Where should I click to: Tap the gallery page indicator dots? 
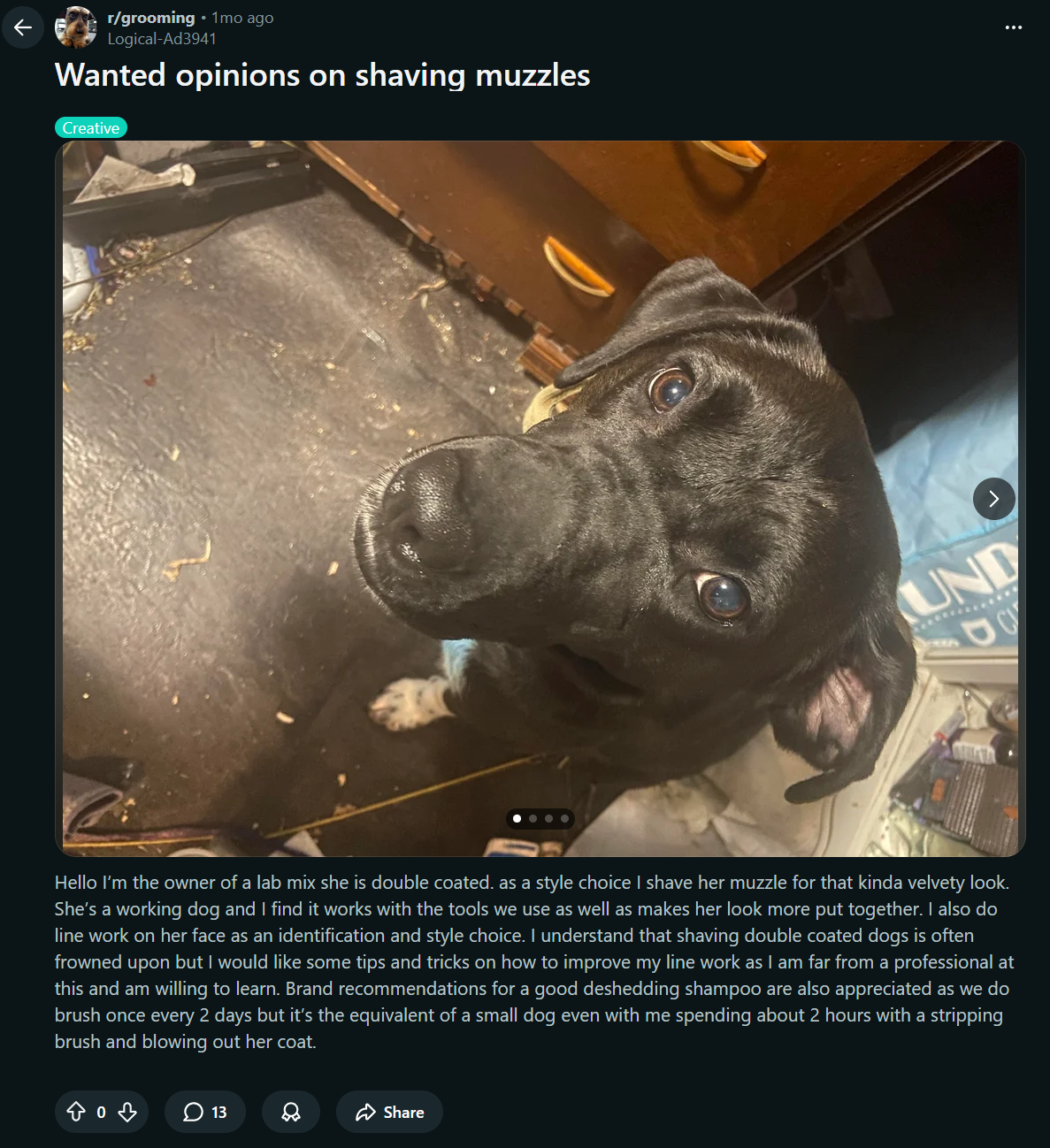[x=540, y=818]
